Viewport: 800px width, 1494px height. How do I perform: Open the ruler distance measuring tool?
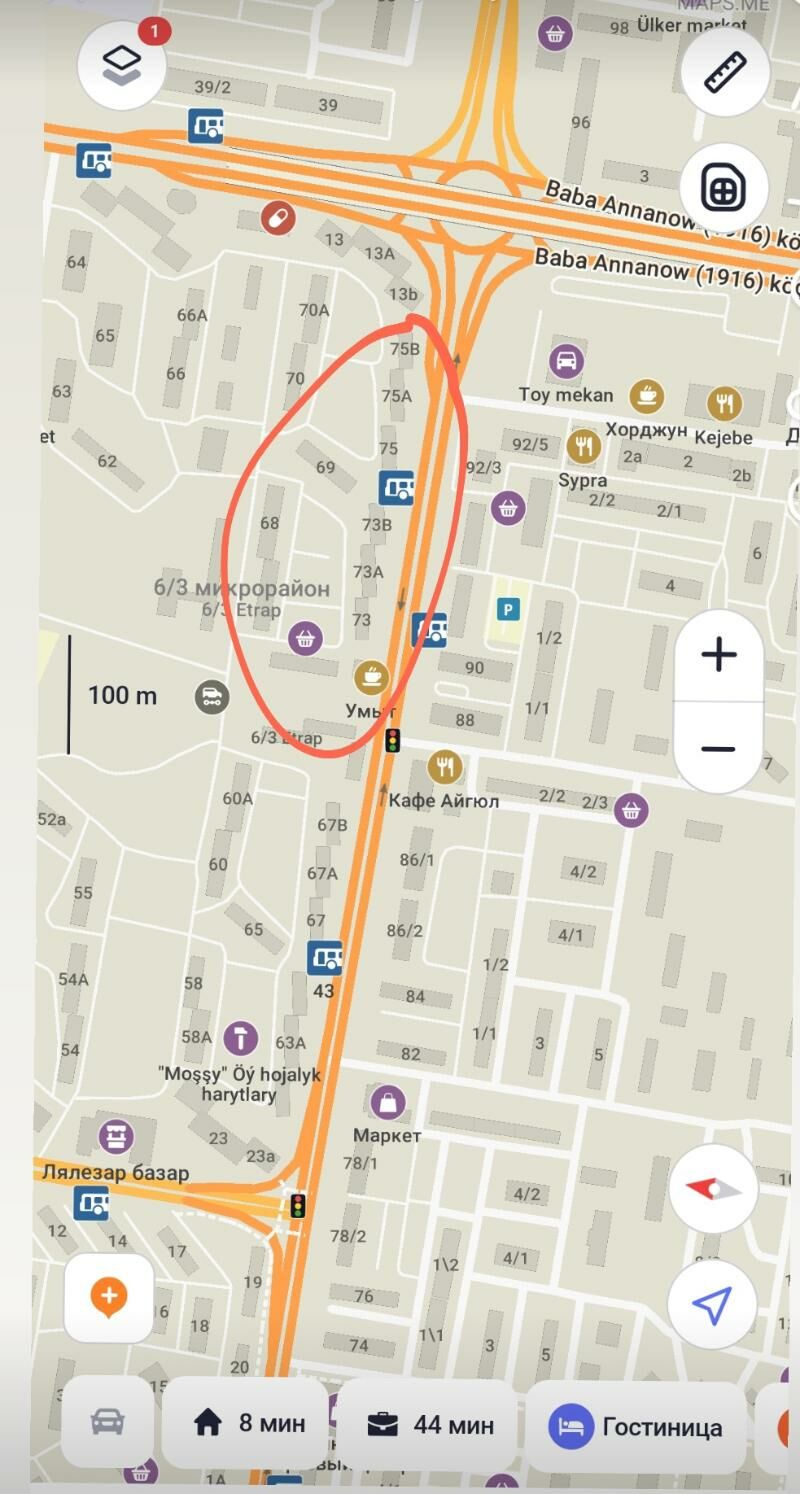(x=725, y=72)
